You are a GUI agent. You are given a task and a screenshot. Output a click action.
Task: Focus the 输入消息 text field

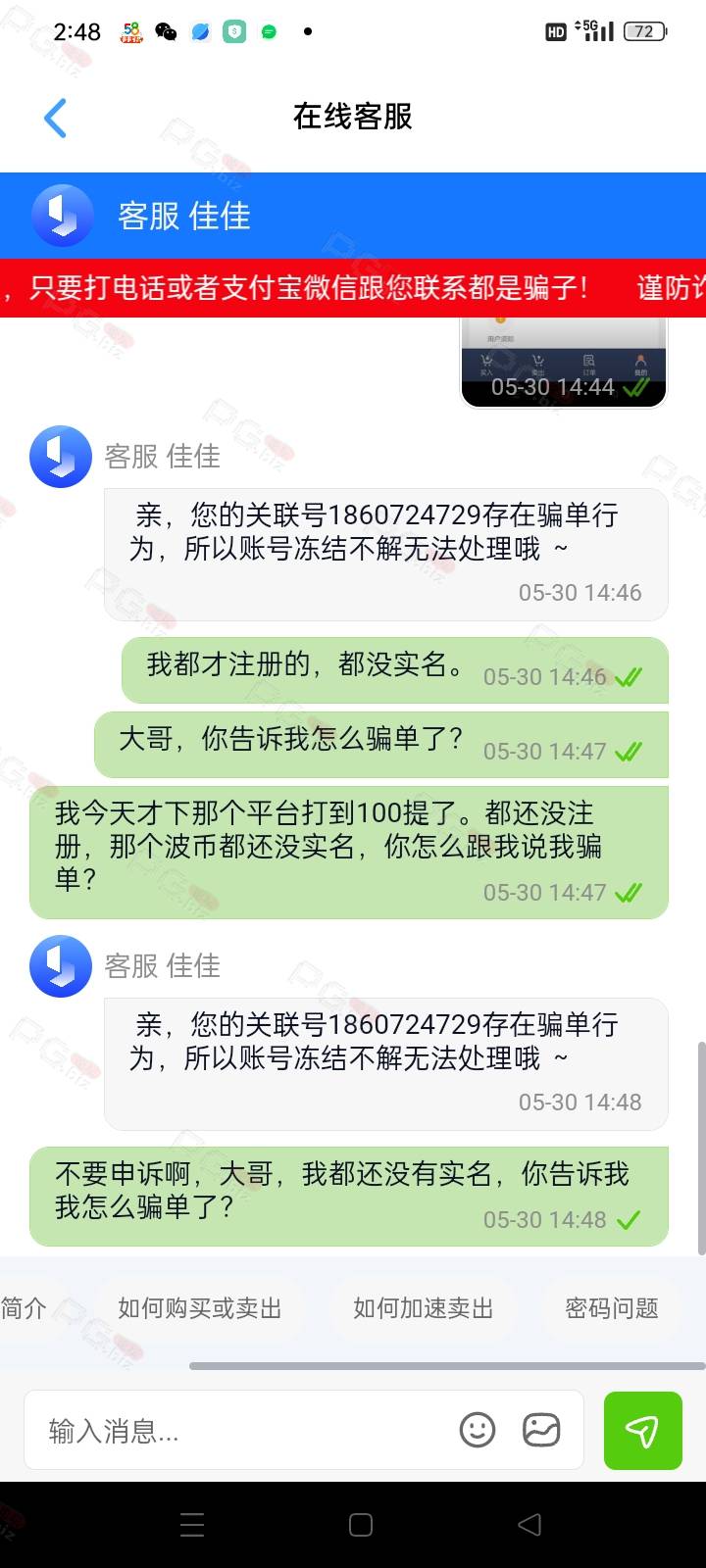(x=245, y=1431)
